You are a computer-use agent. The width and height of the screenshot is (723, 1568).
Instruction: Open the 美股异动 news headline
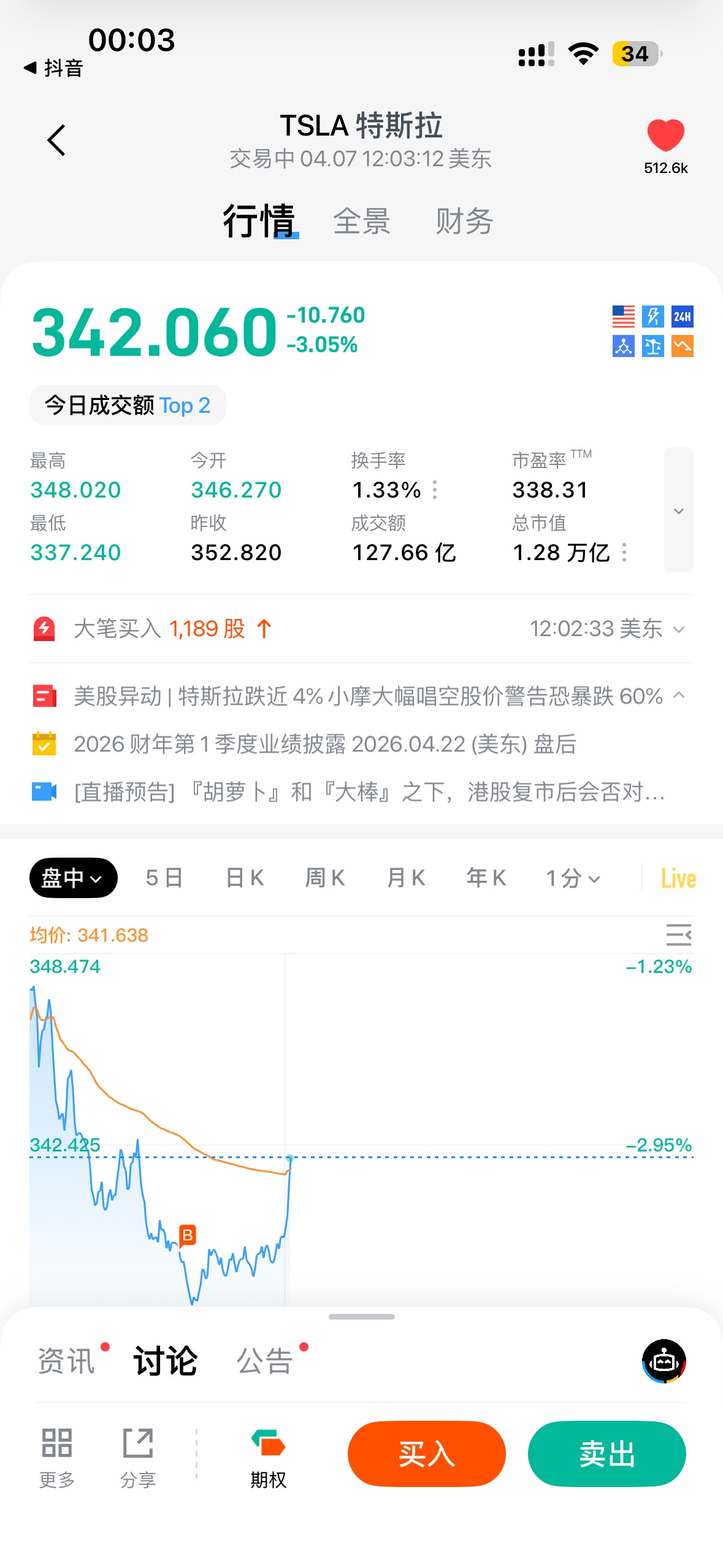click(x=368, y=696)
